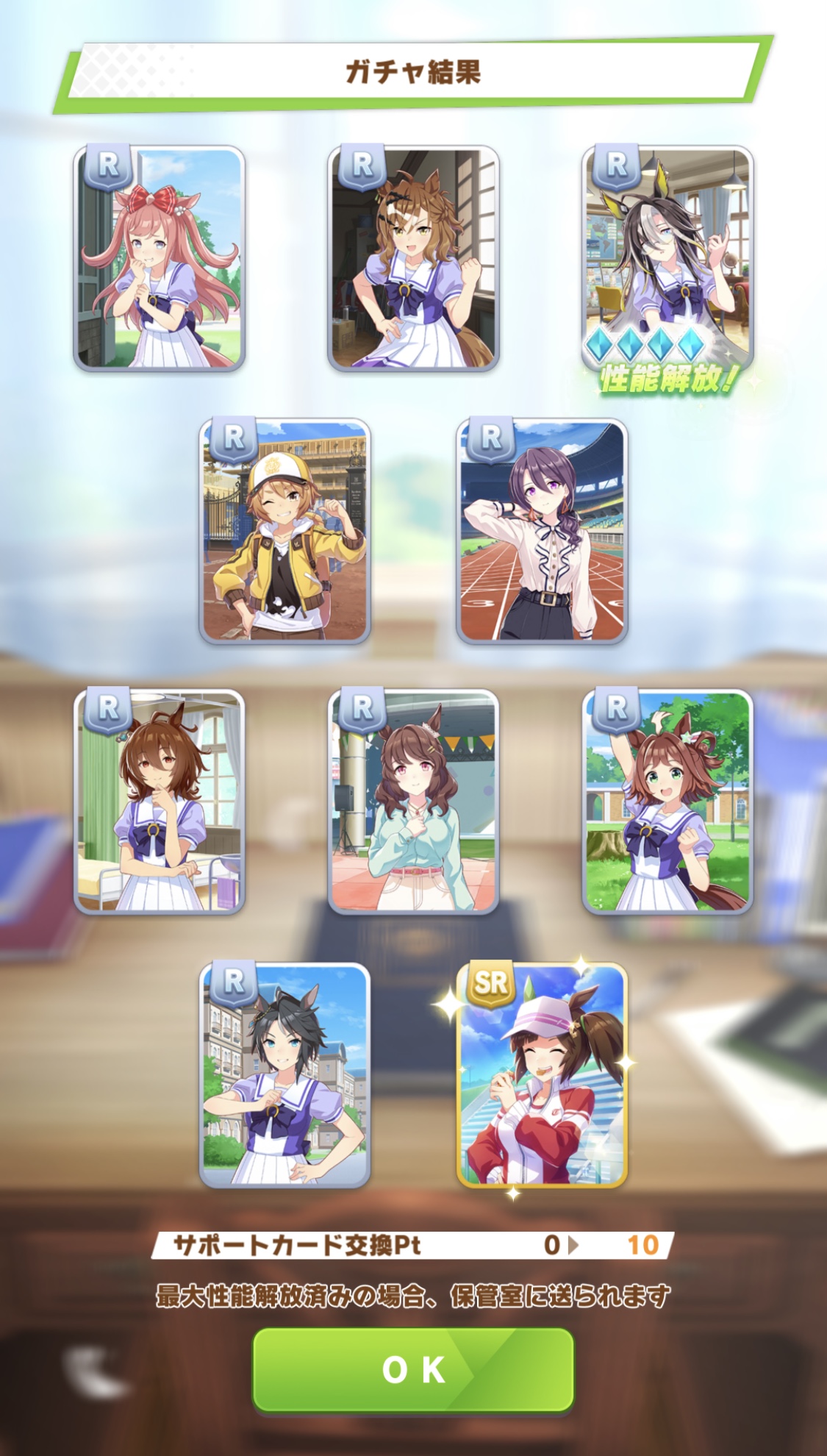Open the R card with the pink-haired girl and red bow
Viewport: 827px width, 1456px height.
pos(159,258)
